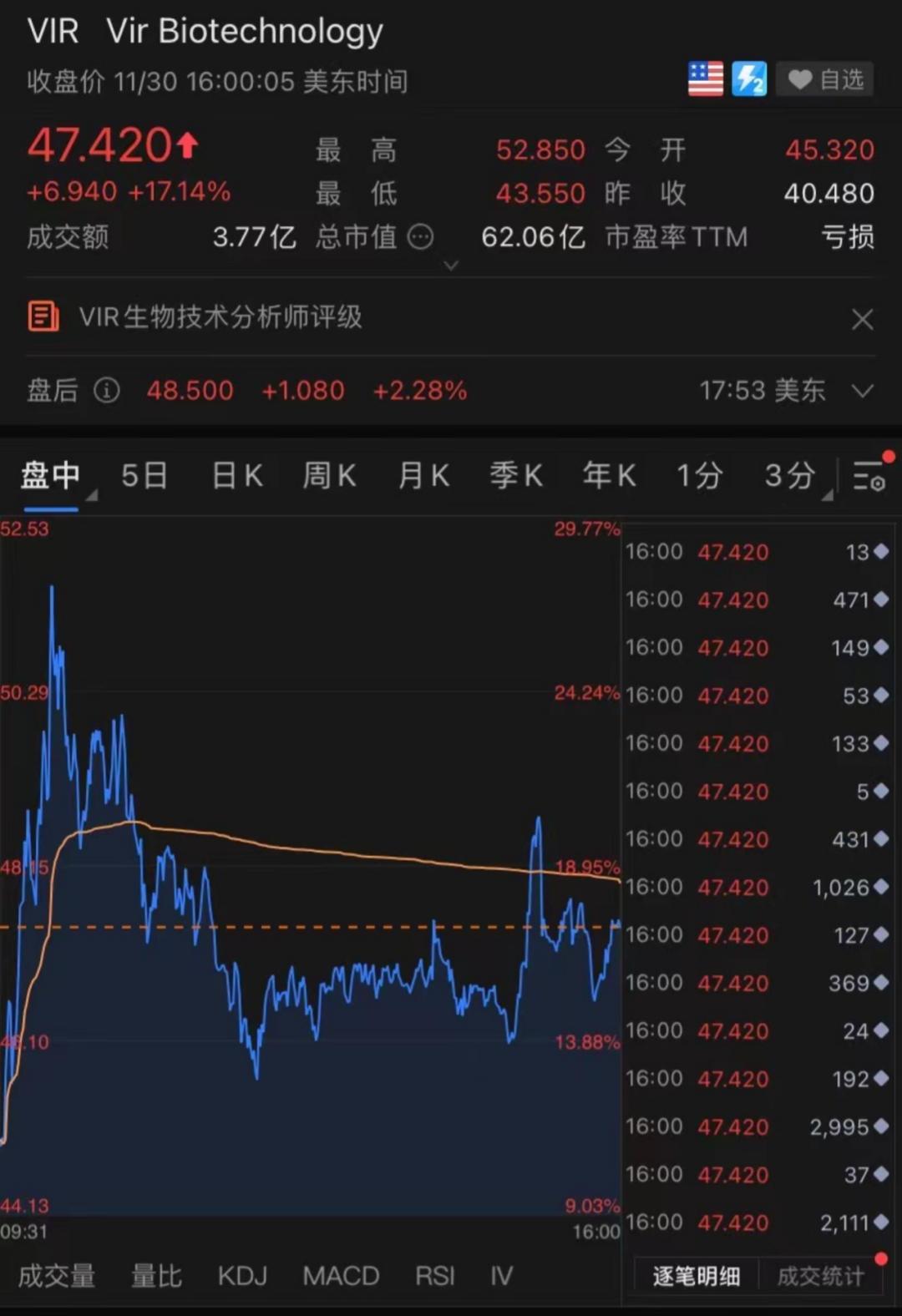Switch to 1分 chart
The height and width of the screenshot is (1316, 902).
tap(699, 476)
